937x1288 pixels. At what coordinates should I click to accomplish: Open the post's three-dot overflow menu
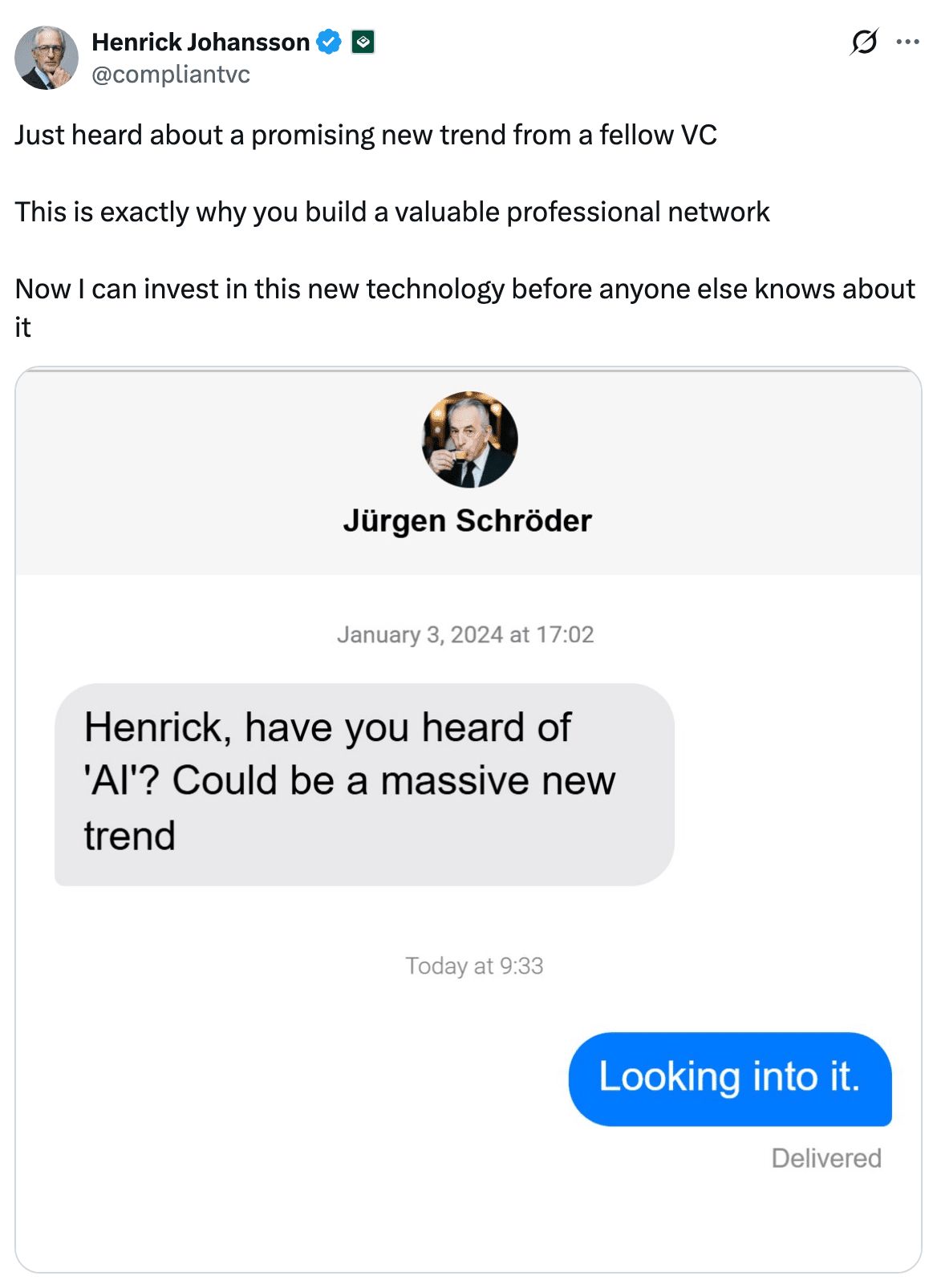(907, 42)
